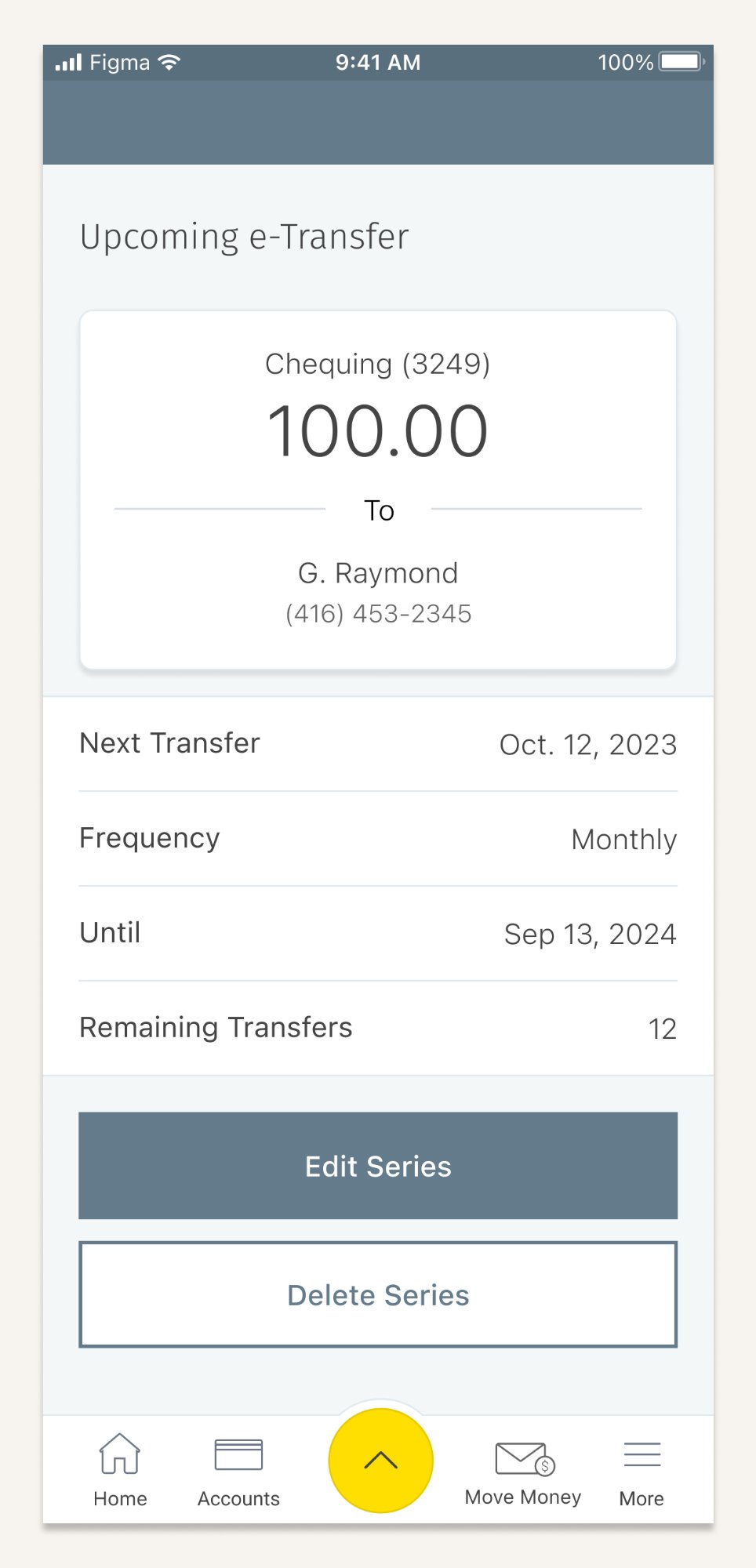The width and height of the screenshot is (756, 1568).
Task: Tap the transfer amount 100.00
Action: [x=379, y=428]
